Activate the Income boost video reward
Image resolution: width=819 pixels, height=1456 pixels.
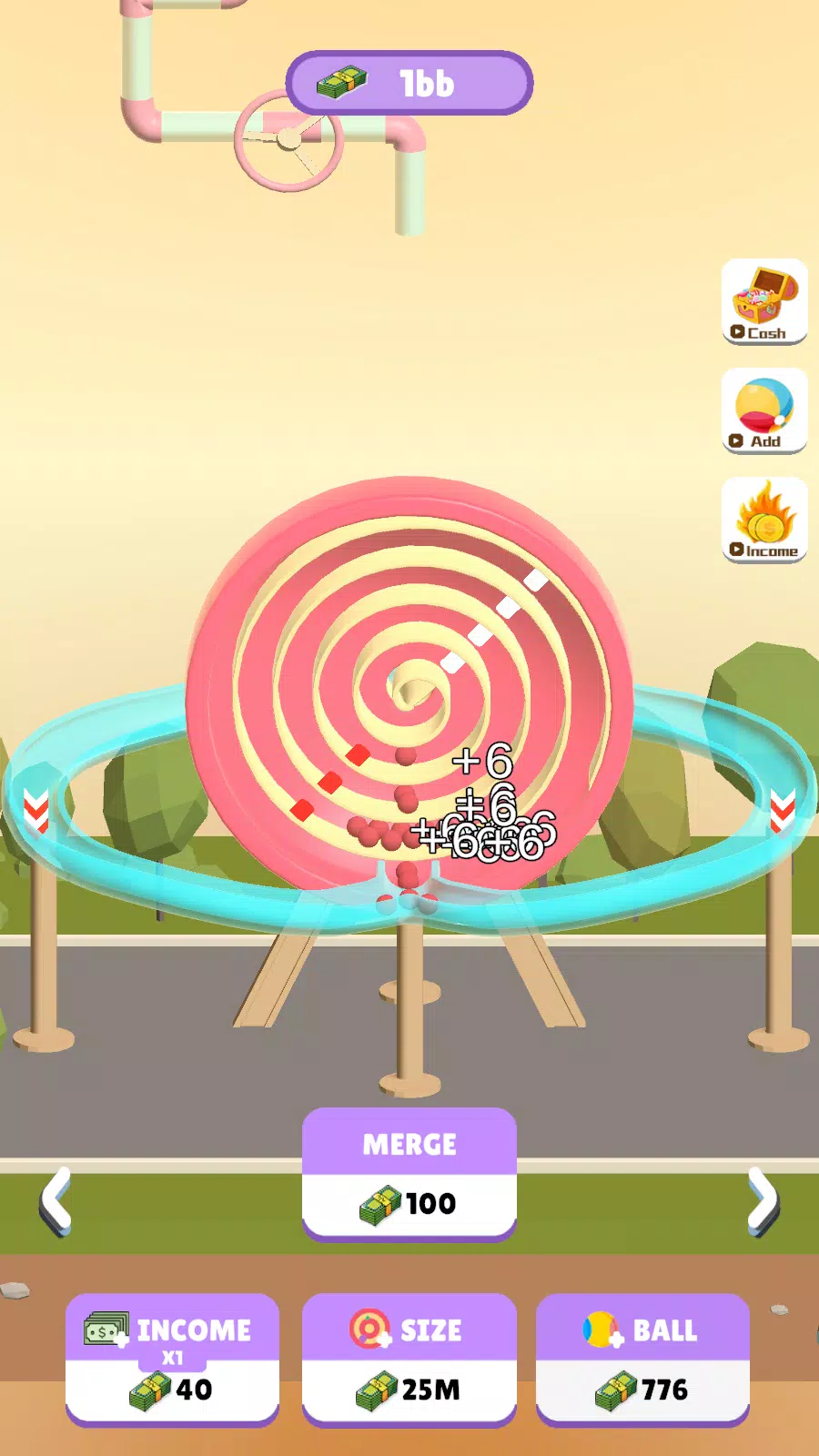click(x=764, y=521)
